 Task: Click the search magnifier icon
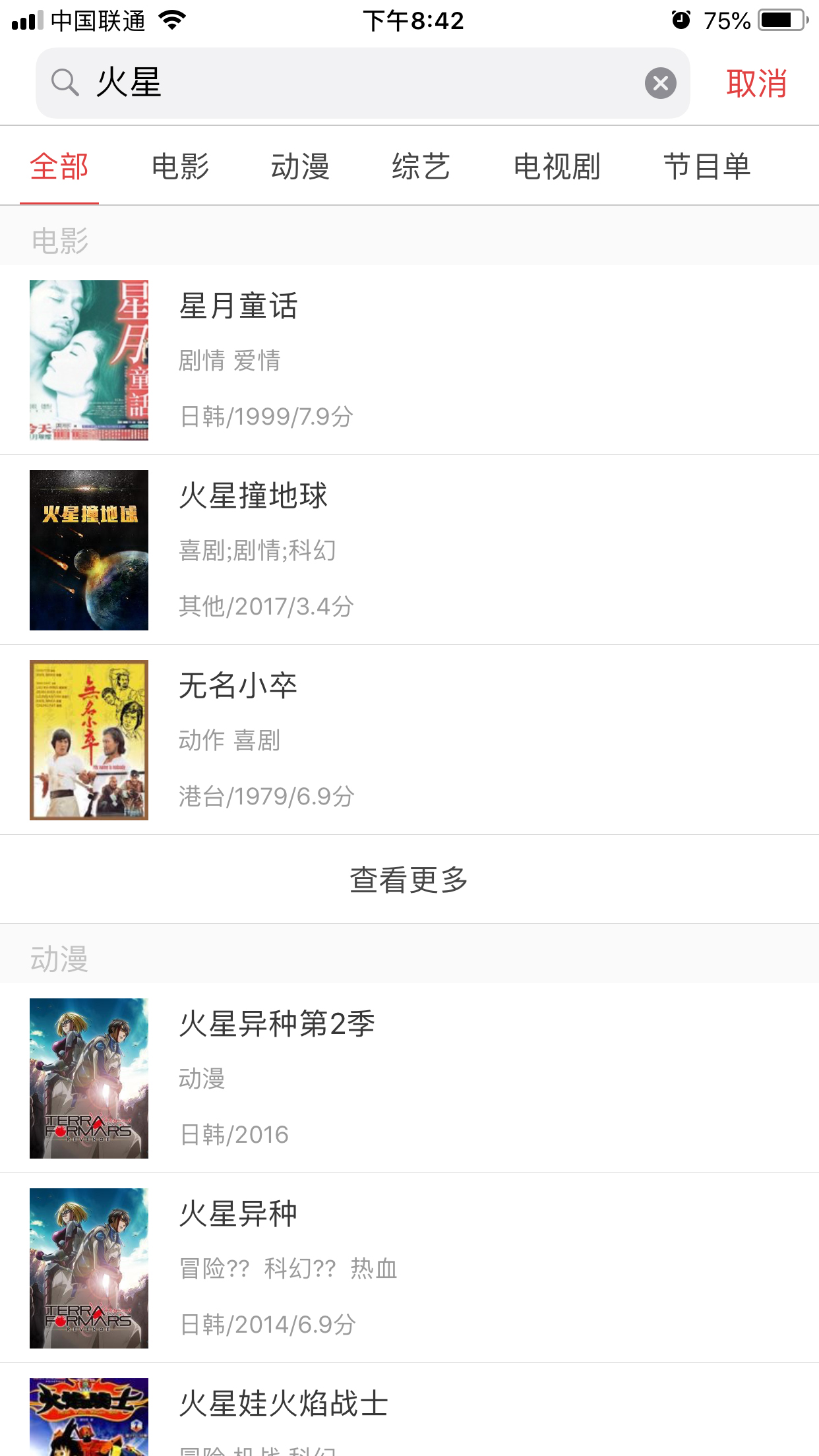[65, 83]
